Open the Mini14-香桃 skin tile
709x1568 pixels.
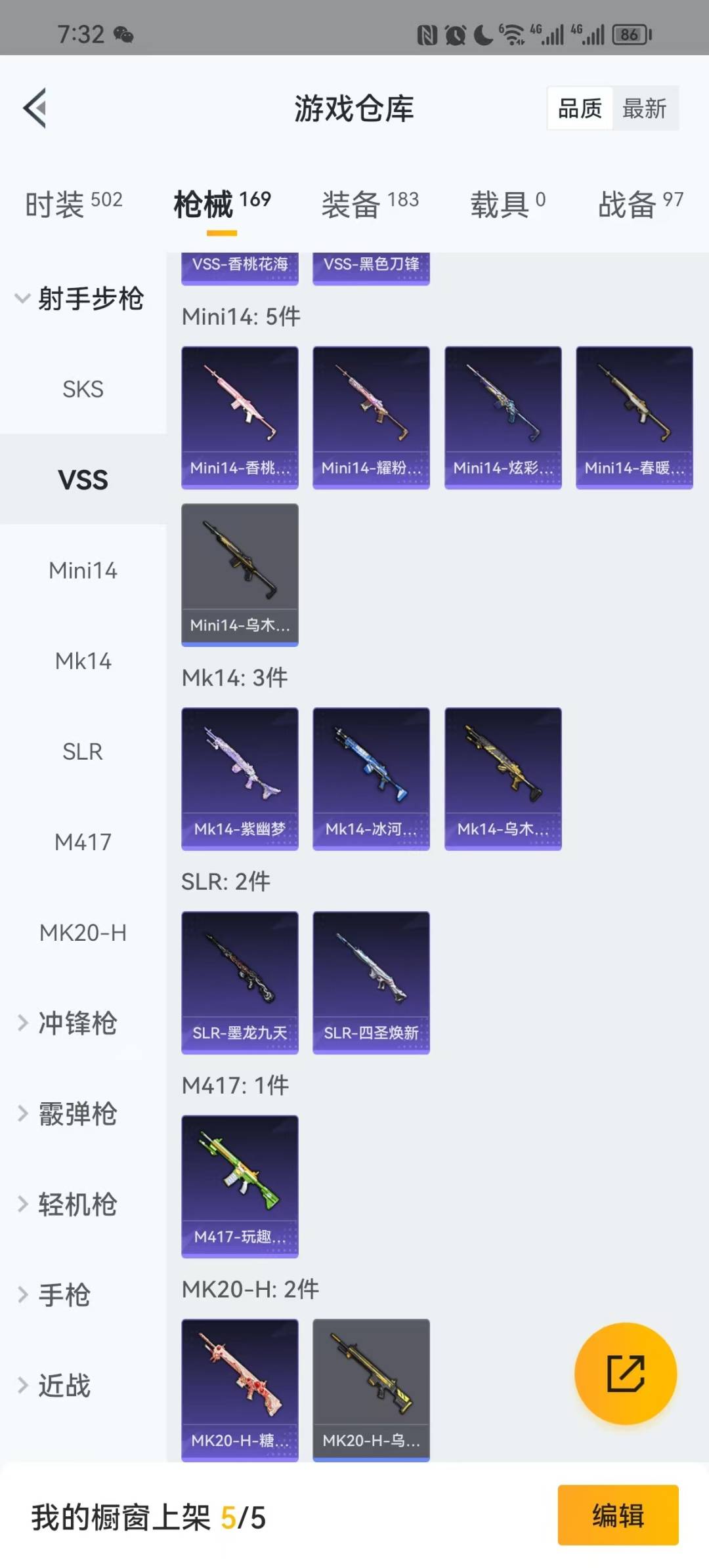click(240, 417)
